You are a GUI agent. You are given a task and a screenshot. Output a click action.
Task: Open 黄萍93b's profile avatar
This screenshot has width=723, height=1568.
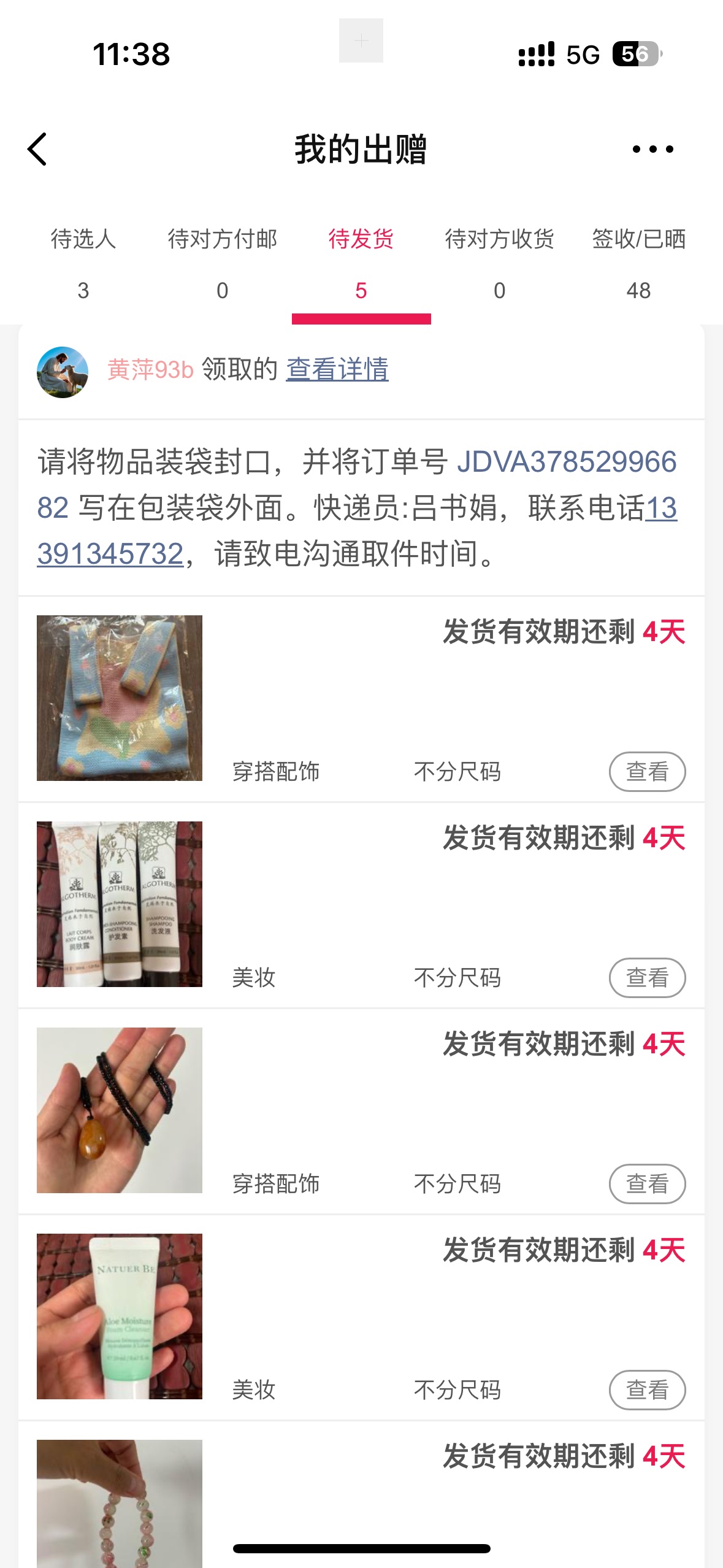click(x=63, y=372)
